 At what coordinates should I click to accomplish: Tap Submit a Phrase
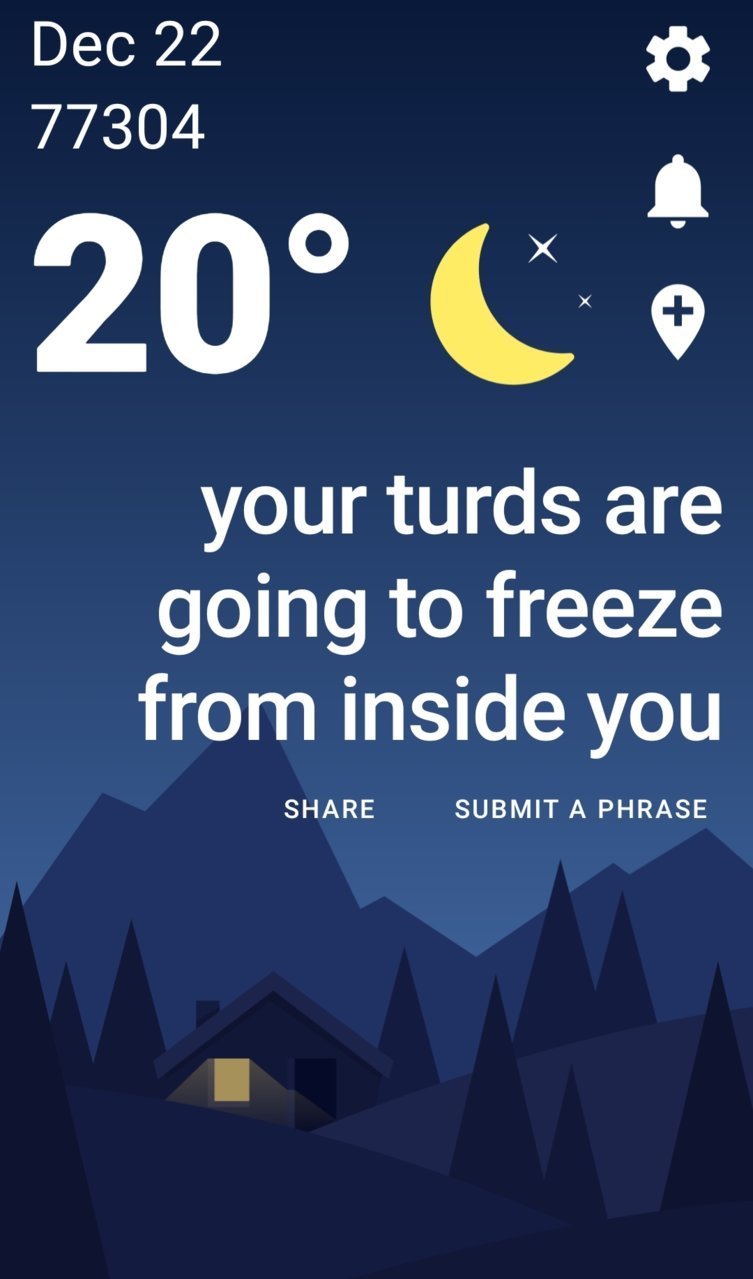[x=580, y=809]
